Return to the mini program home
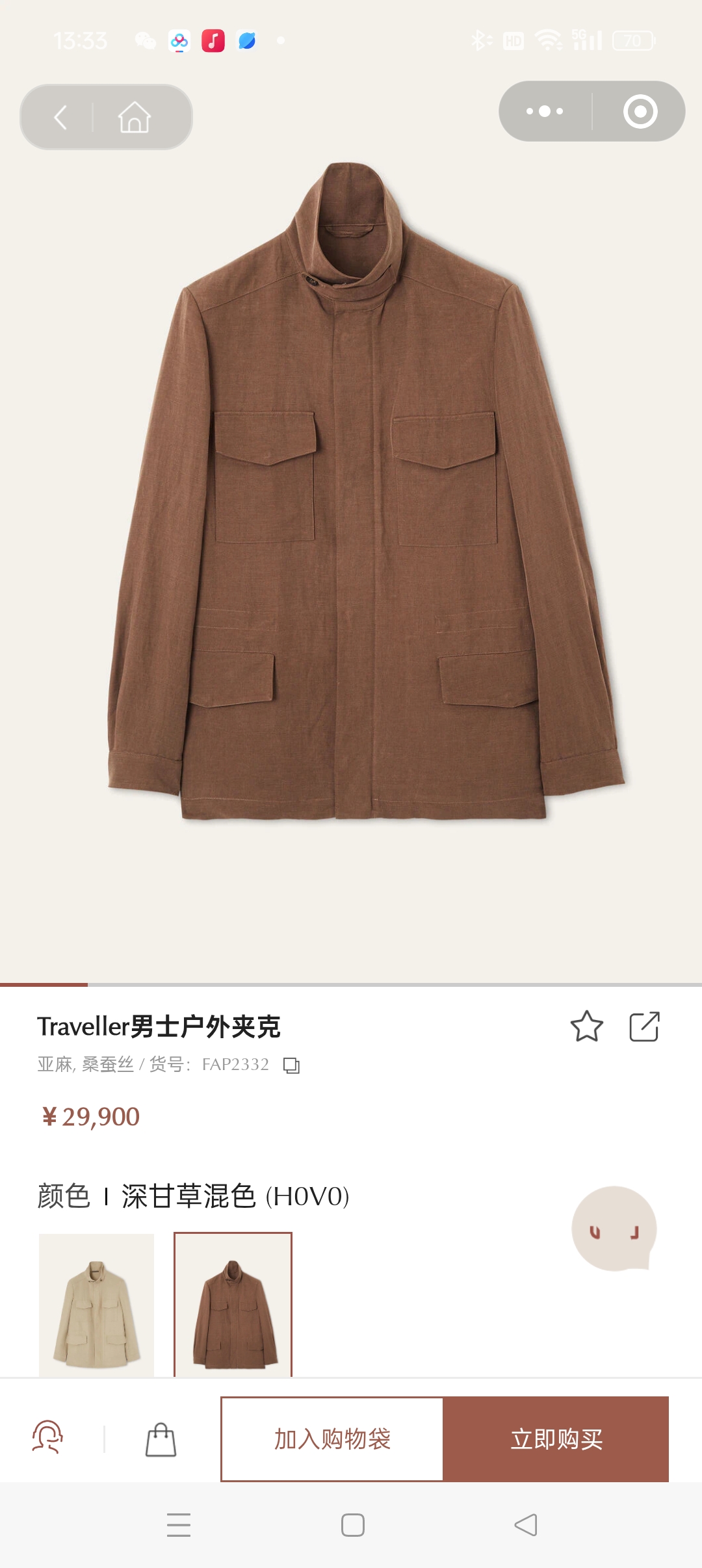The width and height of the screenshot is (702, 1568). 135,118
